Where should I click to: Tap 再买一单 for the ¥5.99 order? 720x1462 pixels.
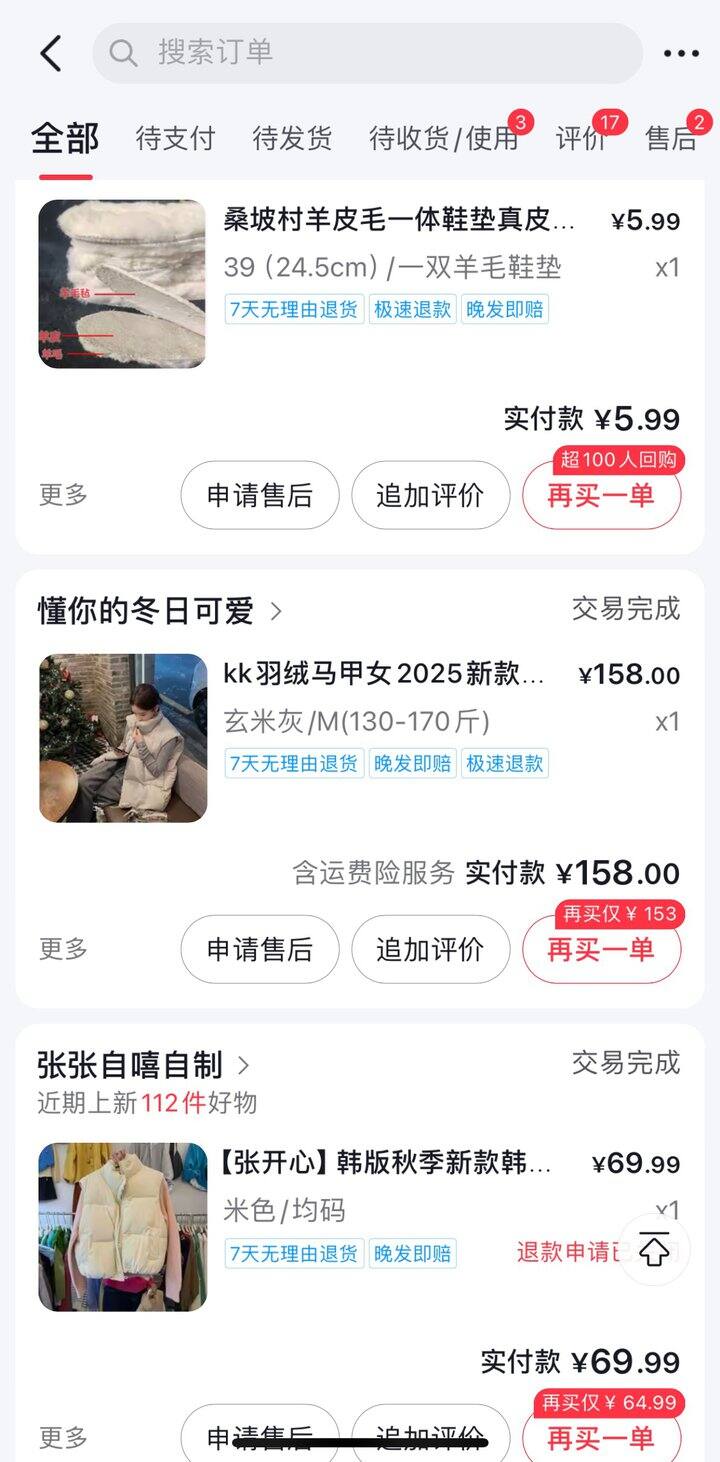pos(601,495)
